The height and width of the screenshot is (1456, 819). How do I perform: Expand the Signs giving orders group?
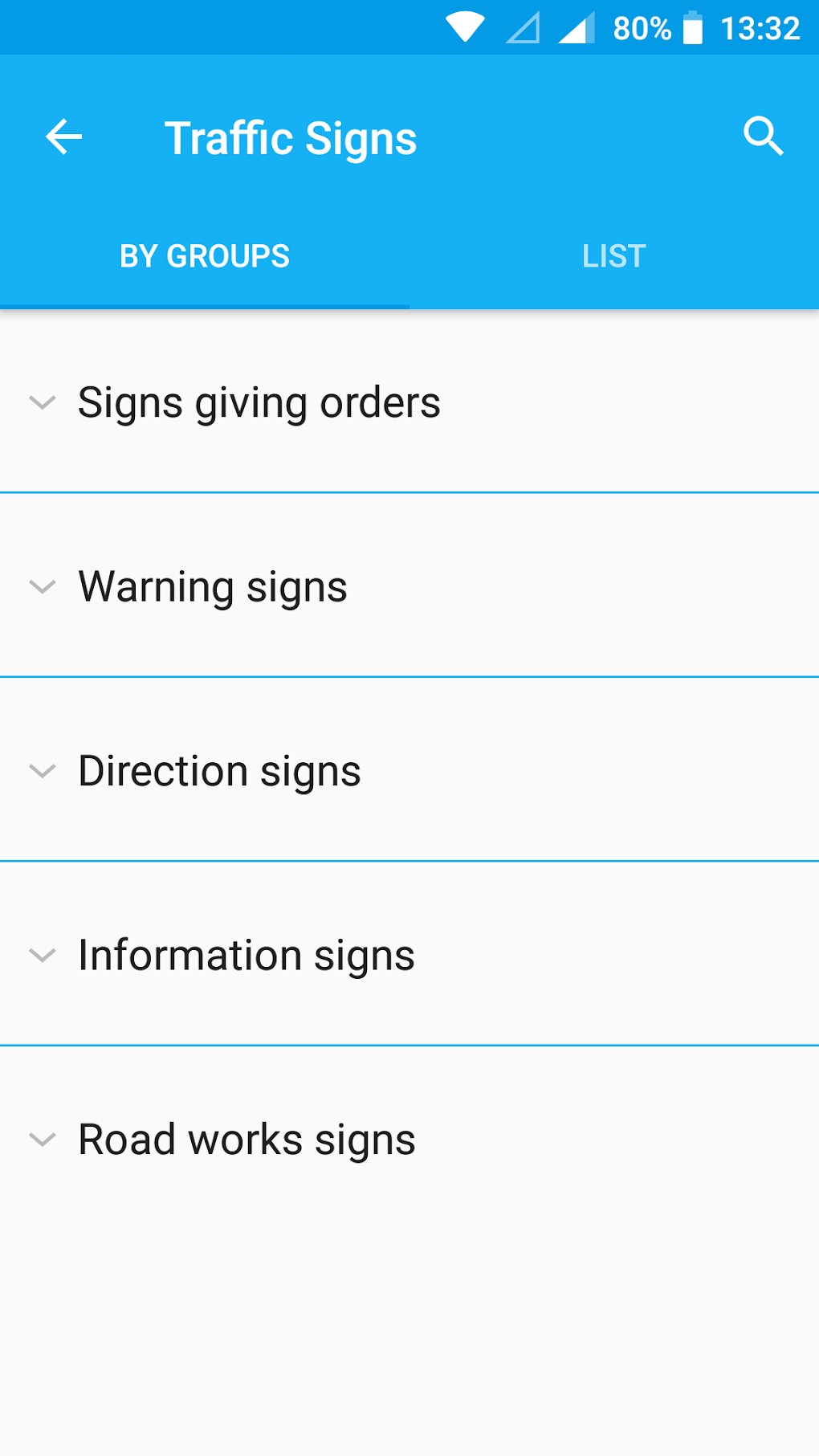[43, 403]
